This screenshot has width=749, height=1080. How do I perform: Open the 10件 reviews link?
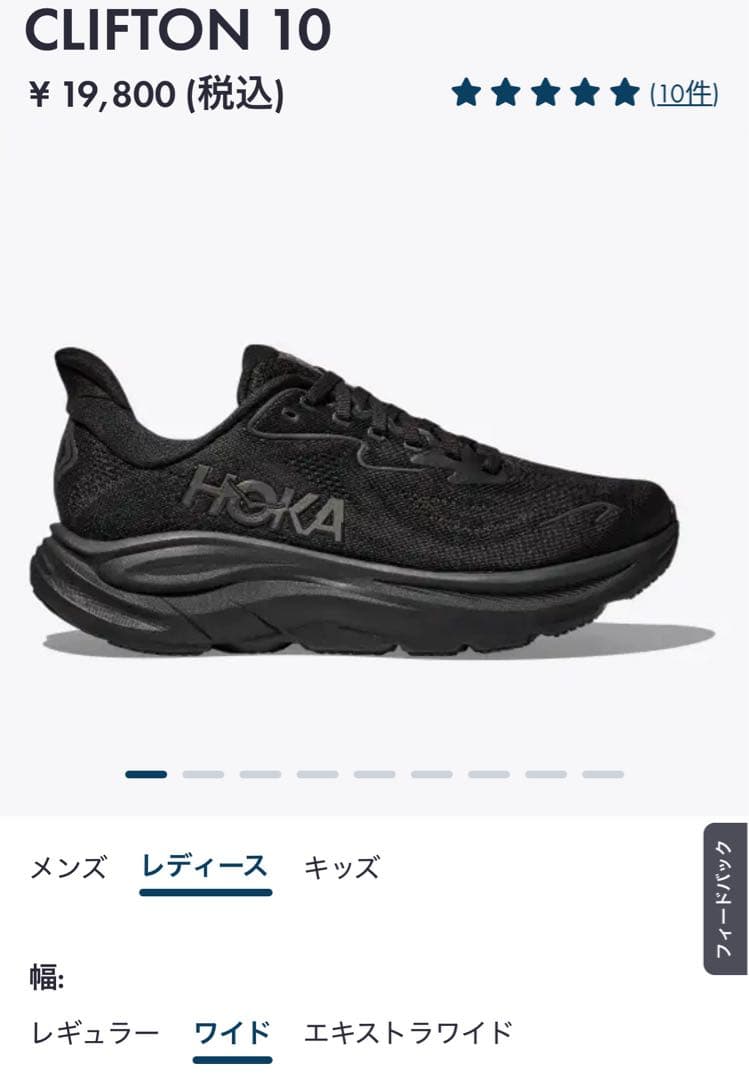684,94
